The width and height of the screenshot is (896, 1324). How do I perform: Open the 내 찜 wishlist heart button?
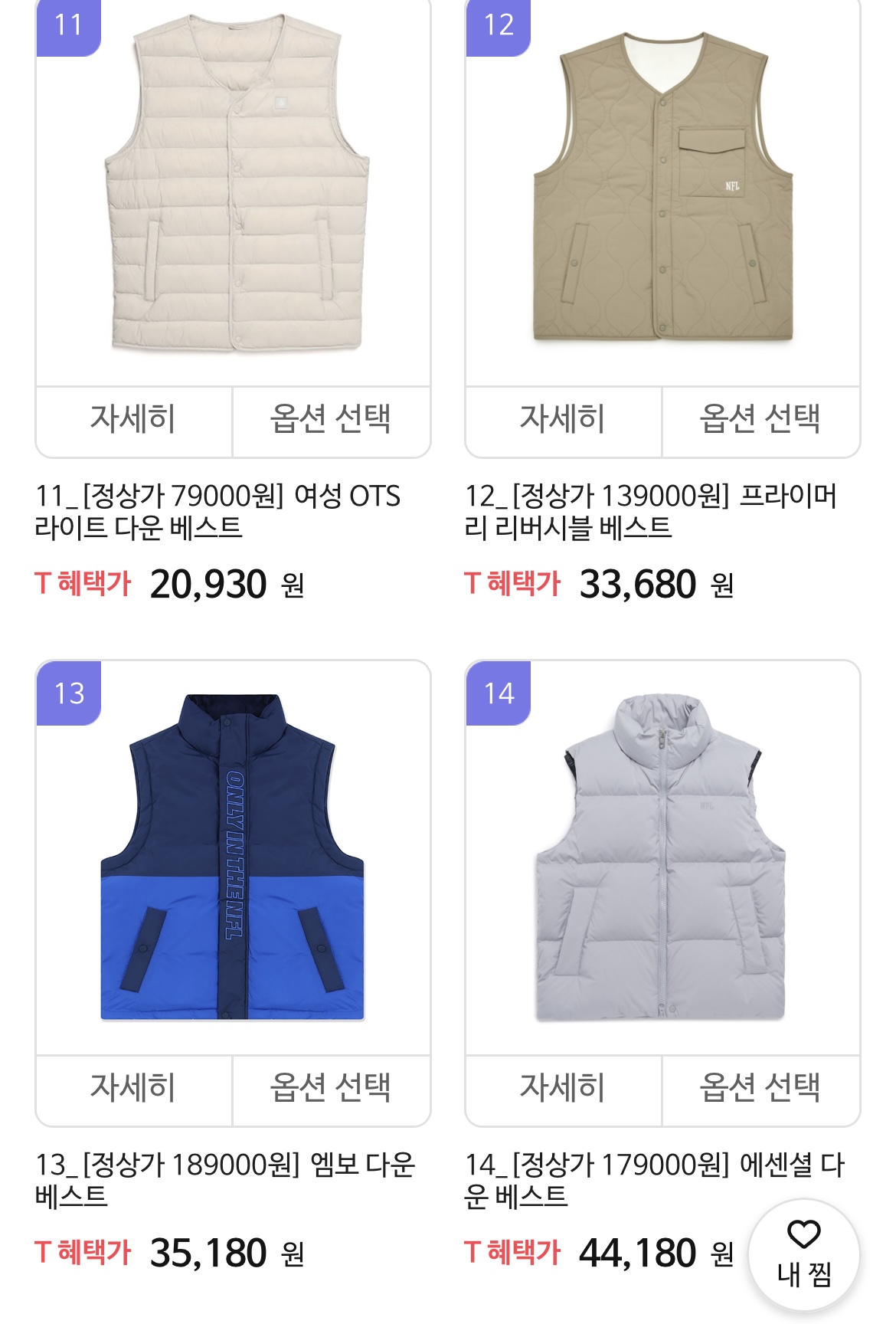pos(803,1254)
